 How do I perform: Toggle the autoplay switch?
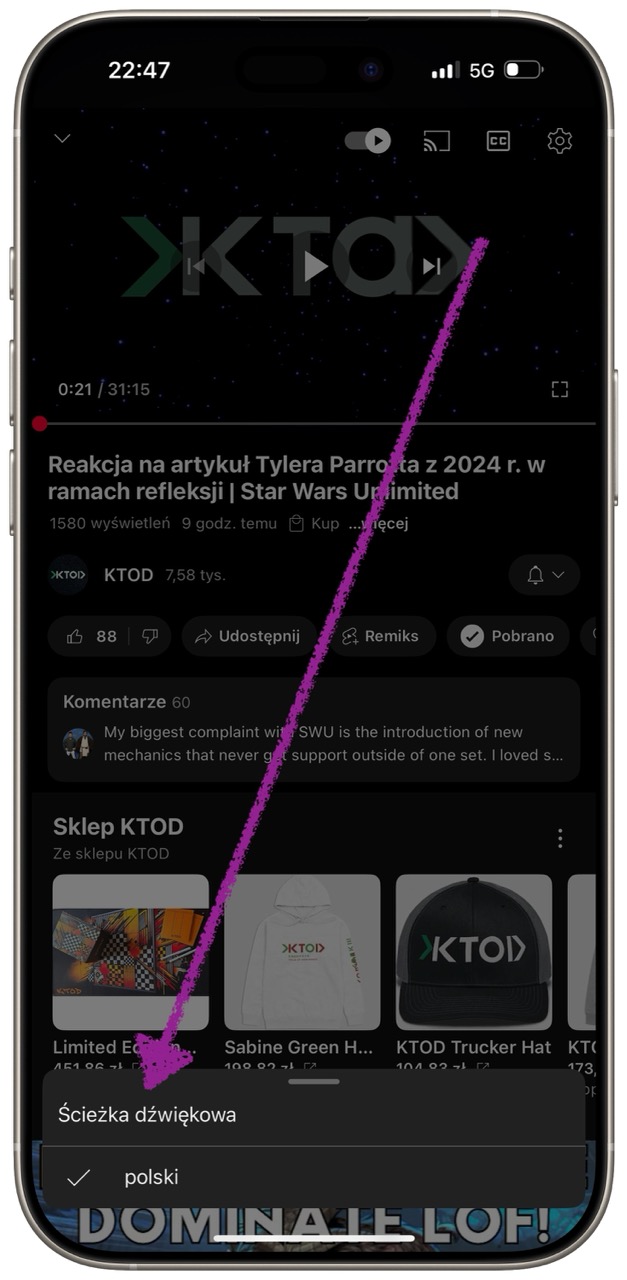[368, 141]
